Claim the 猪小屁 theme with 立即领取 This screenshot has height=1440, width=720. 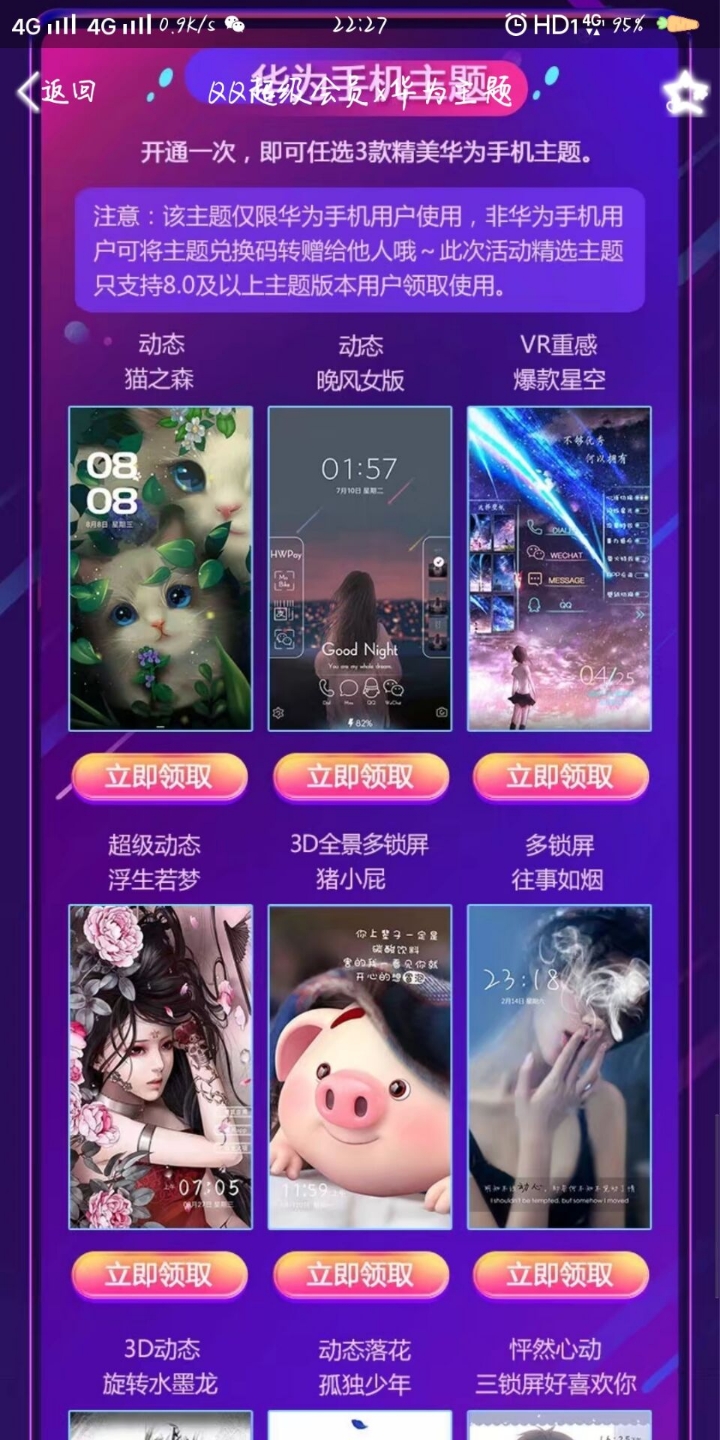[360, 1275]
